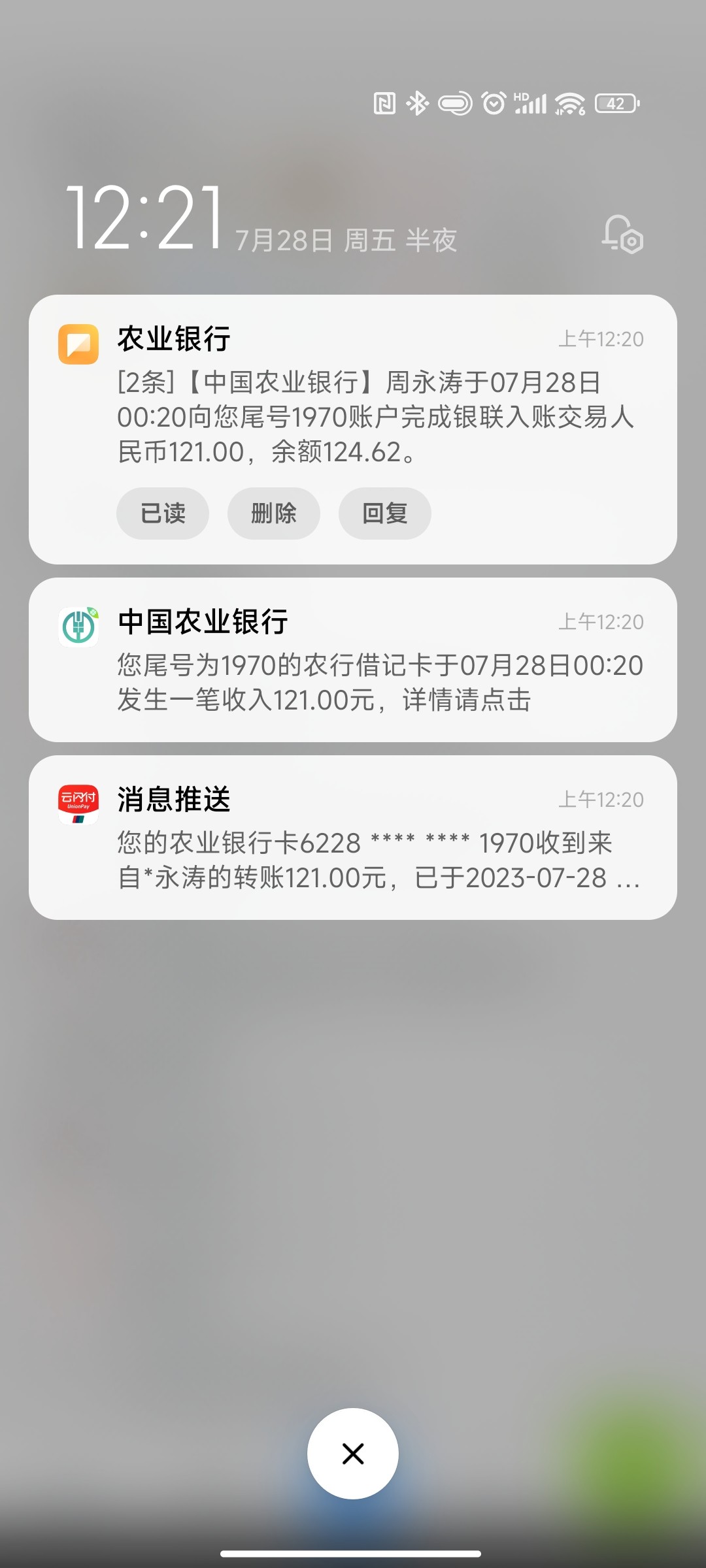Tap the alarm clock status icon
The image size is (706, 1568).
click(493, 103)
